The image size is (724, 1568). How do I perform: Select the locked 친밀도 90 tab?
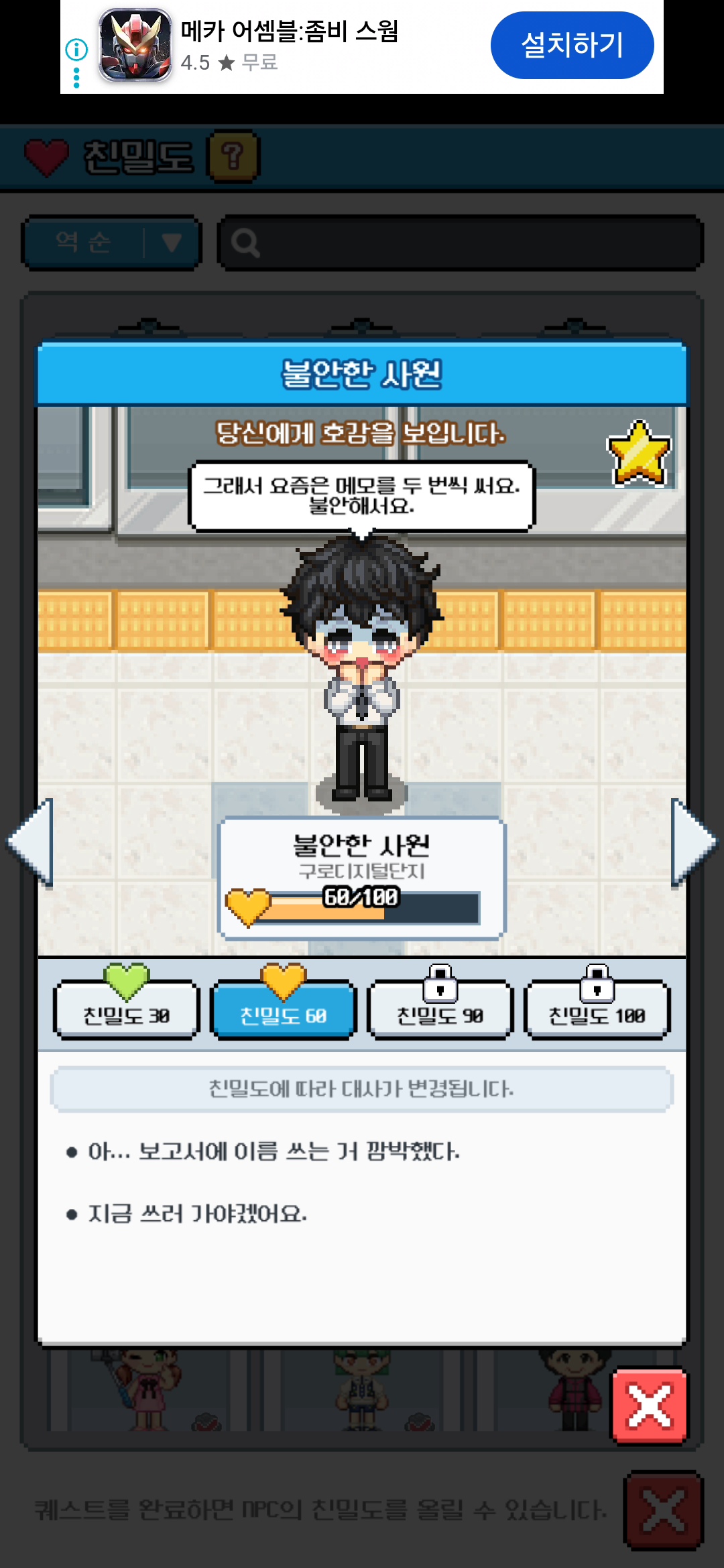[x=440, y=1010]
